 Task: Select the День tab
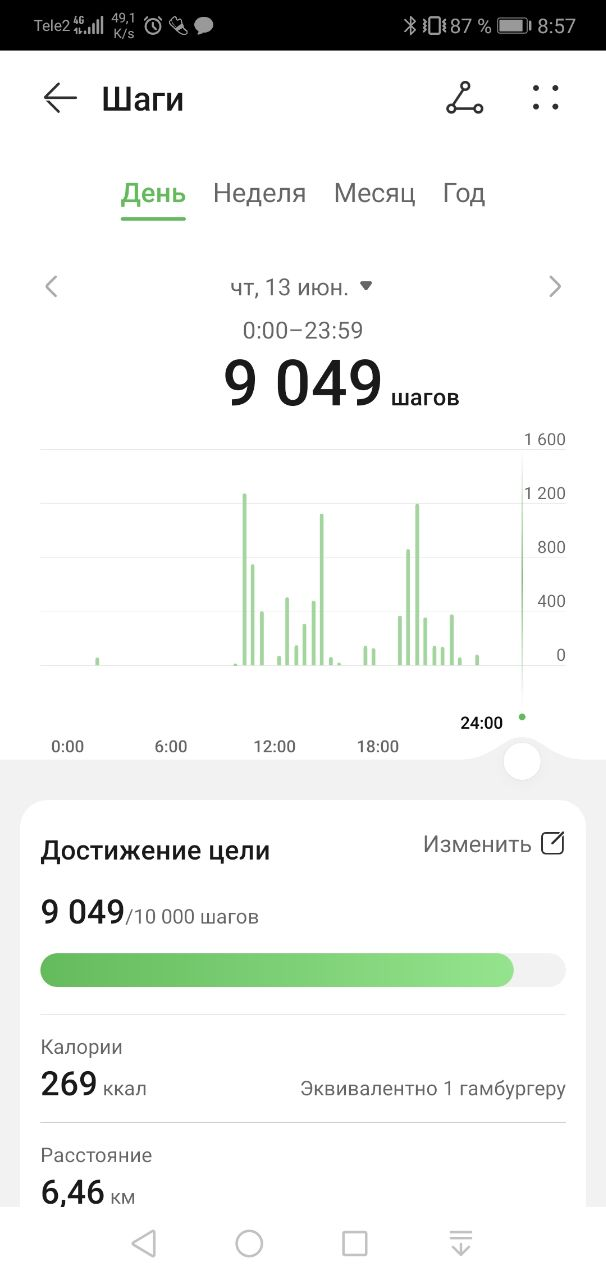(x=153, y=193)
